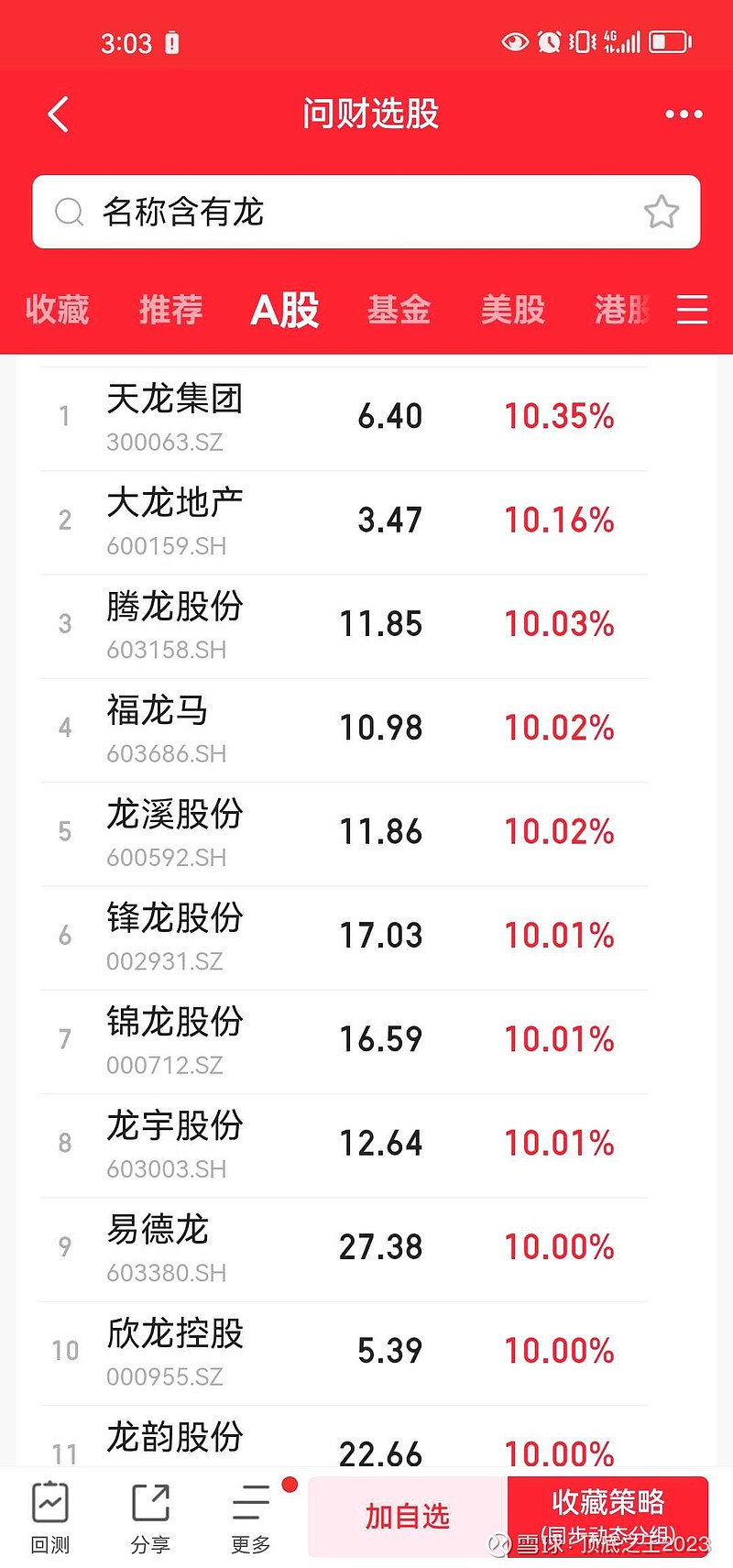Open stock 天龙集团 300063.SZ
Screen dimensions: 733x1568
(344, 419)
